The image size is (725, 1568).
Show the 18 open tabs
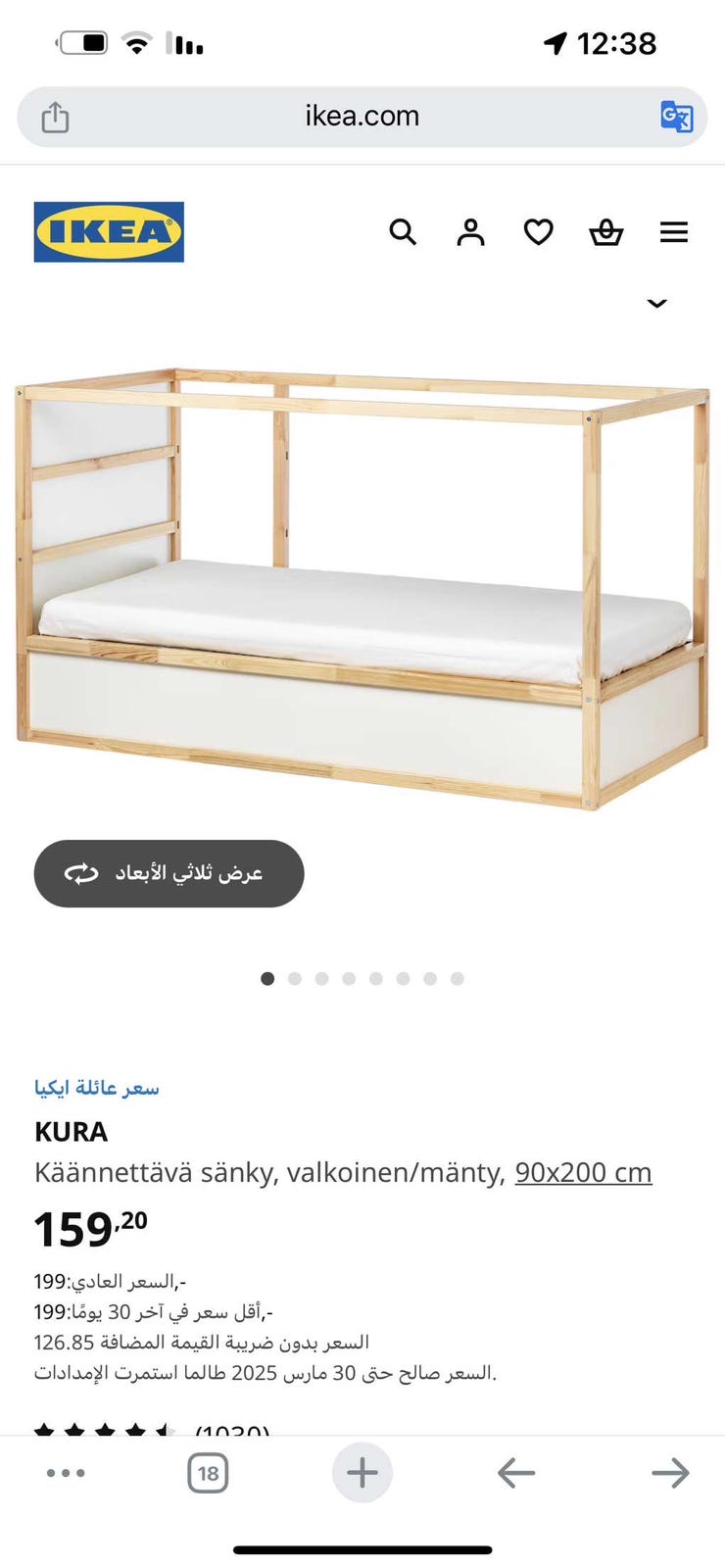pyautogui.click(x=208, y=1473)
